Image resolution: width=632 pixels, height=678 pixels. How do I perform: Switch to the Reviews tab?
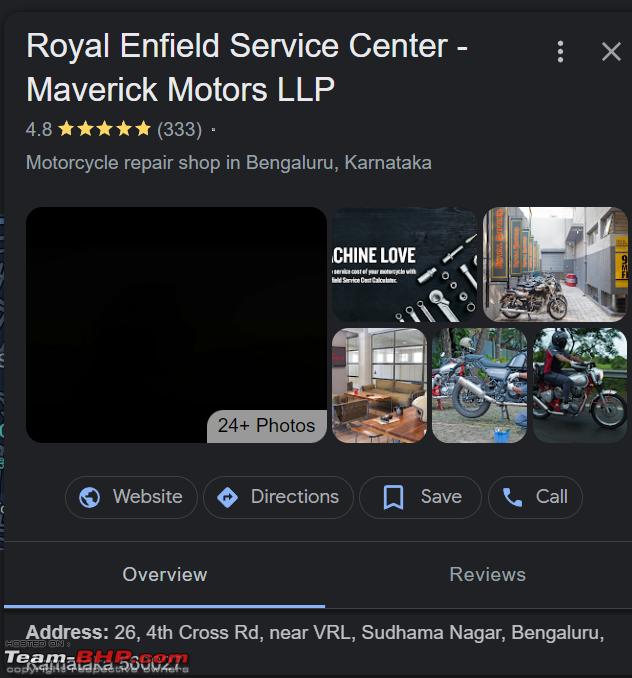[487, 575]
